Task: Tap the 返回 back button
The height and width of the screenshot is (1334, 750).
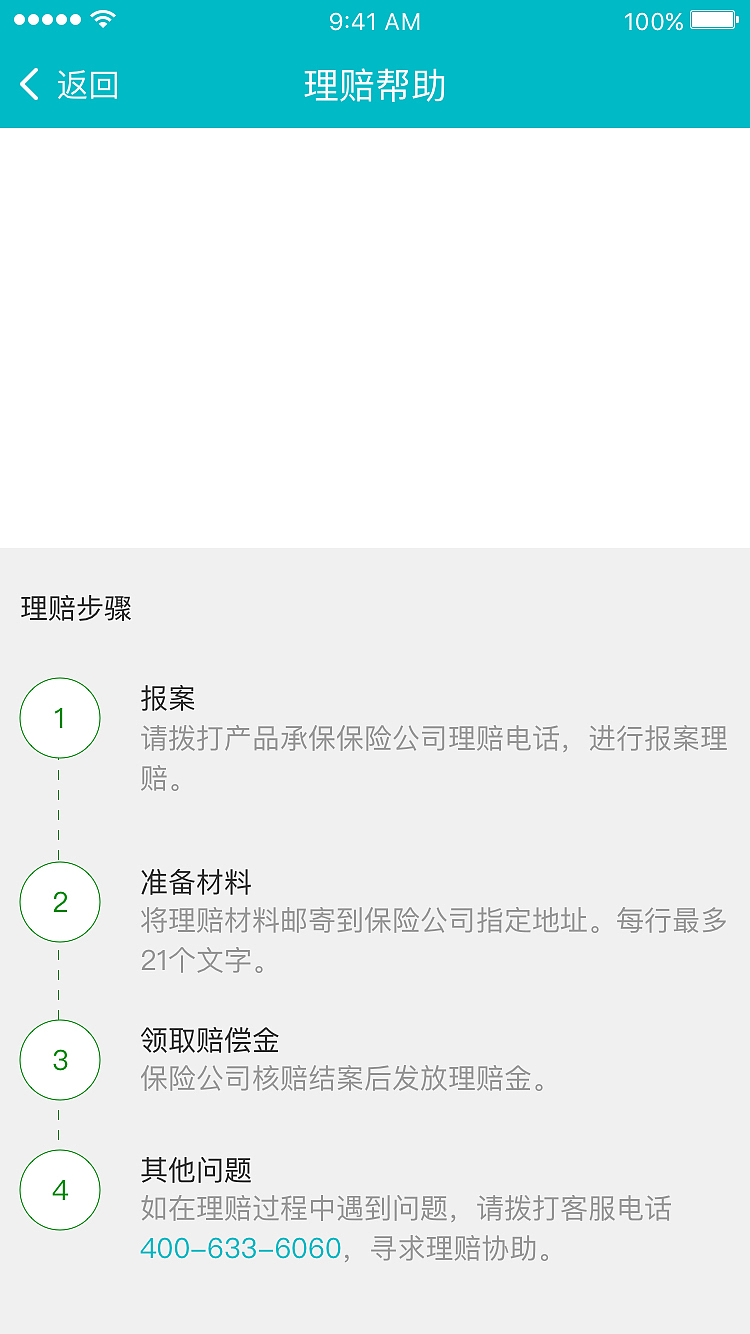Action: pyautogui.click(x=70, y=87)
